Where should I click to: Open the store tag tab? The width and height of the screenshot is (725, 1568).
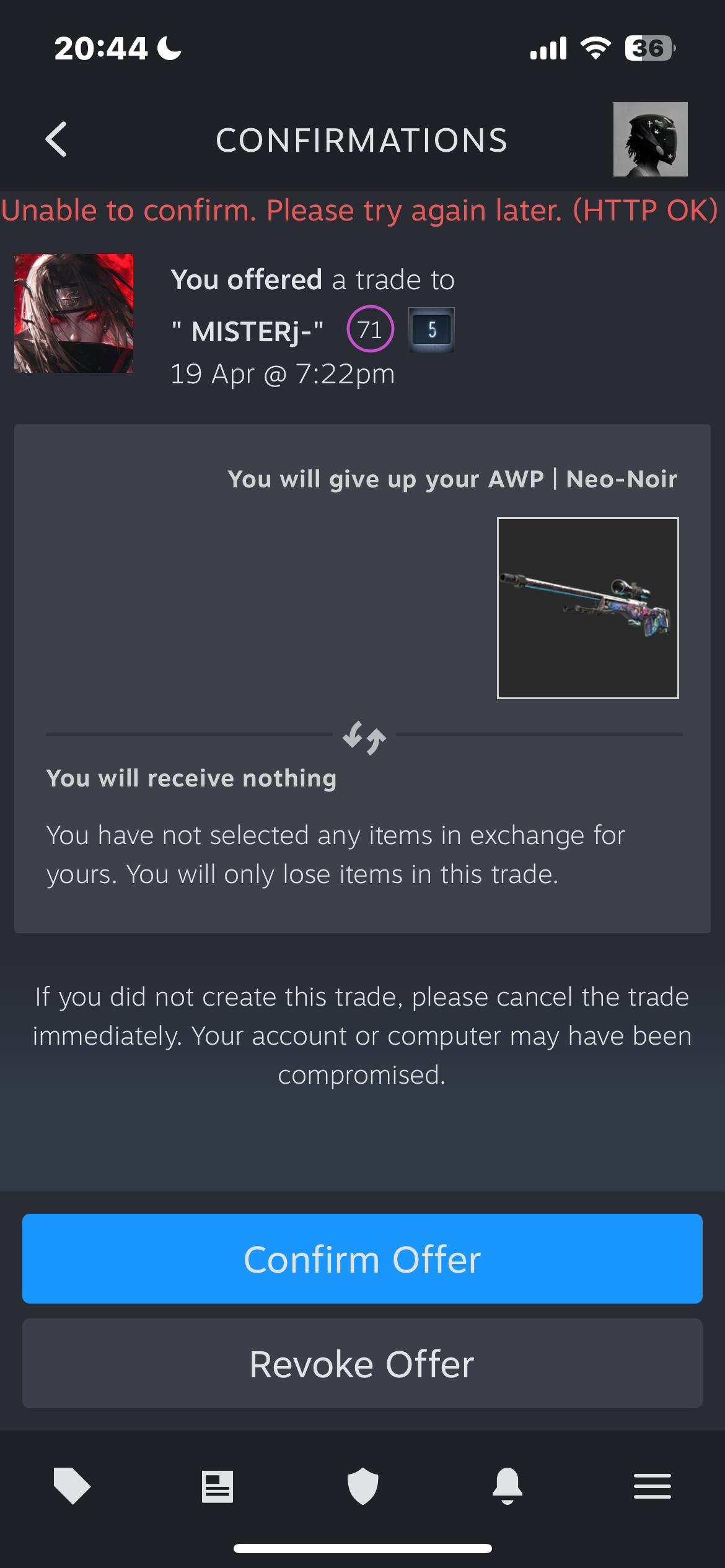[x=72, y=1486]
